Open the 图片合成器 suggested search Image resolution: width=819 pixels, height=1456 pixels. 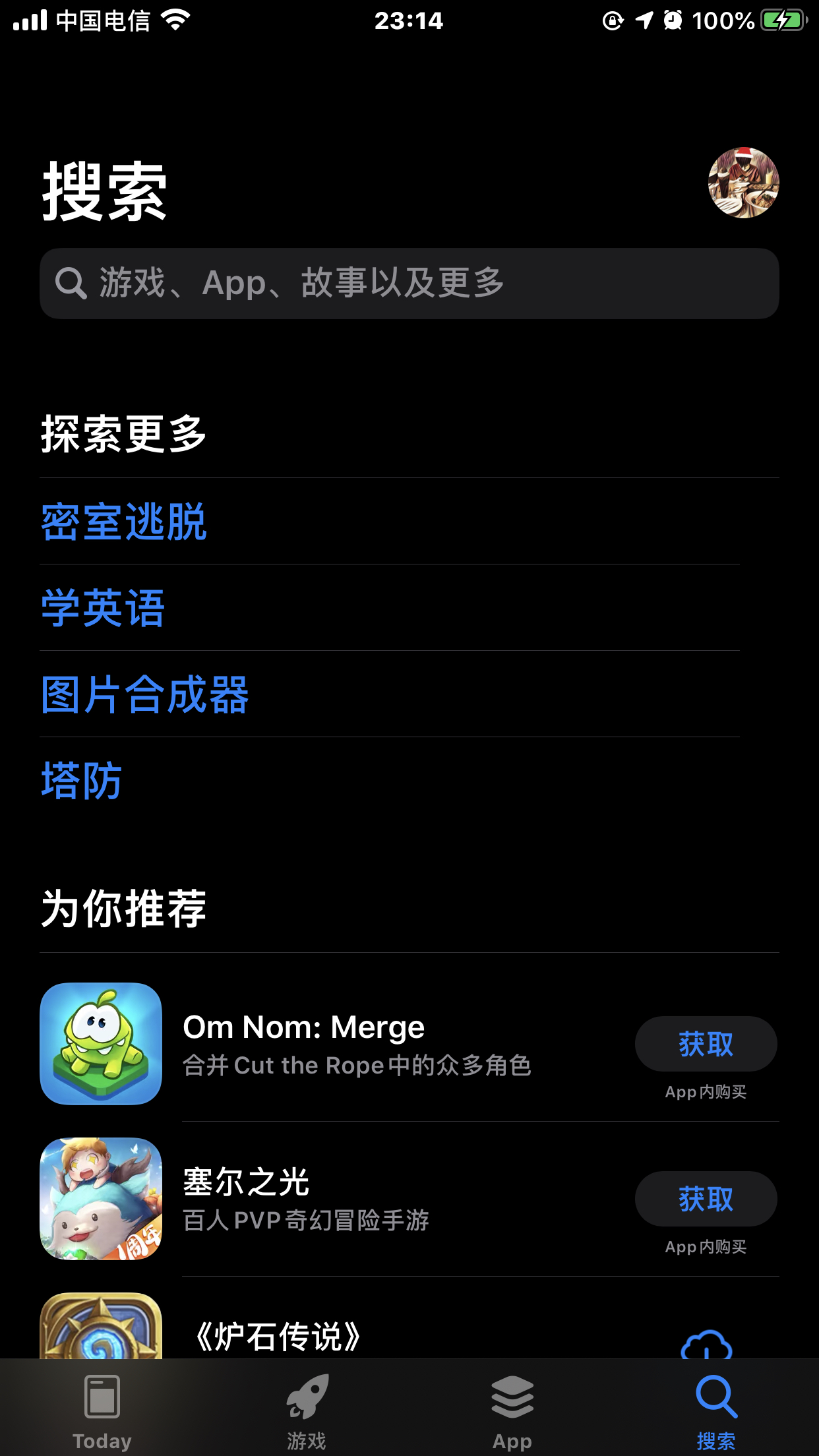145,694
